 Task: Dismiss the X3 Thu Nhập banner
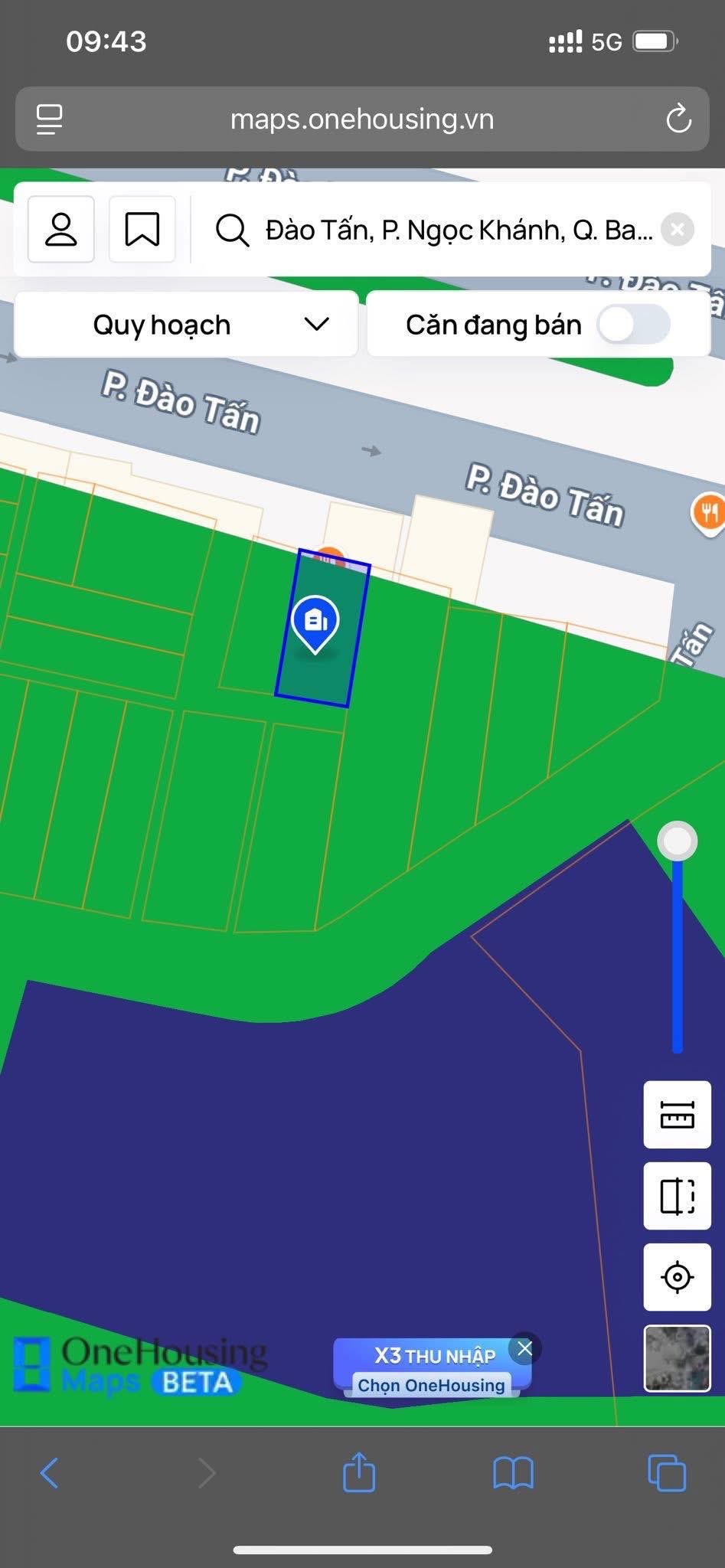click(524, 1349)
